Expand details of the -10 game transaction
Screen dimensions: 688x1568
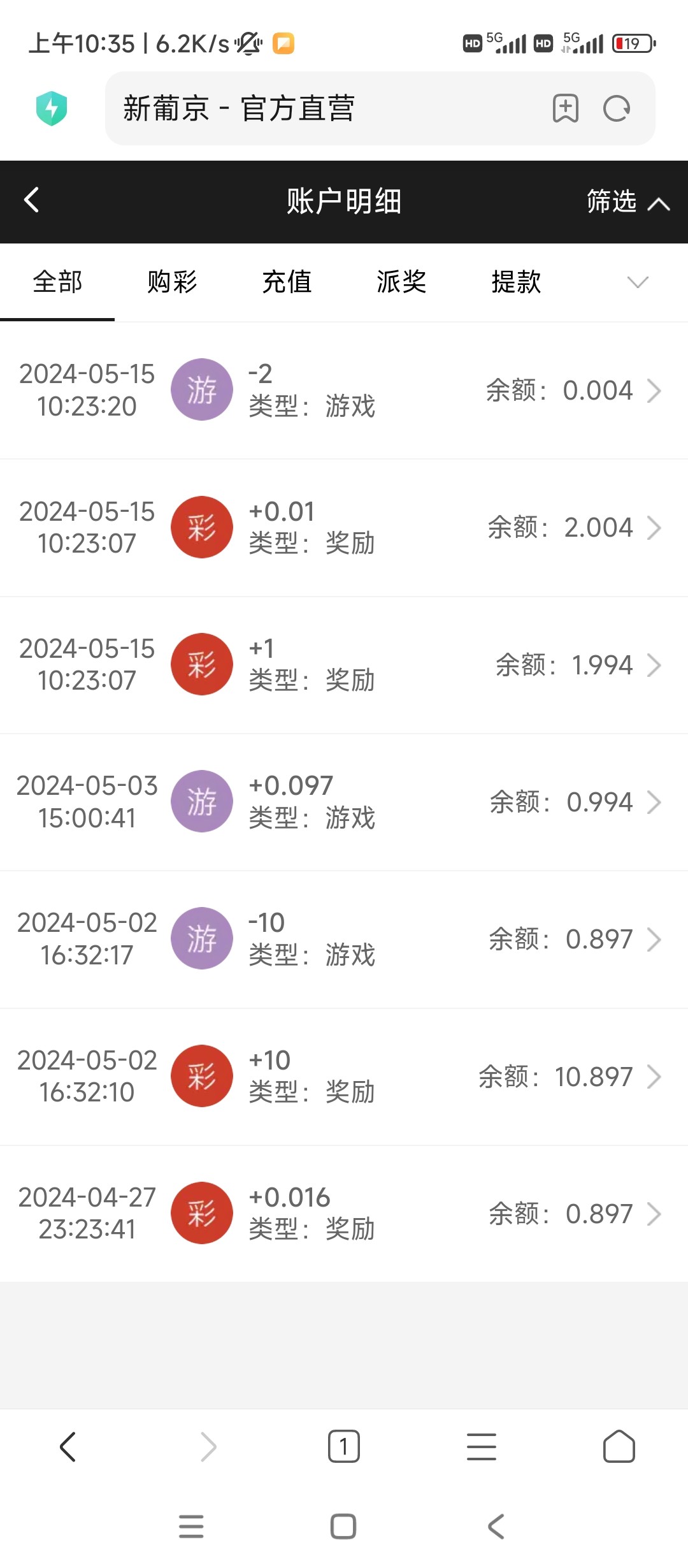point(655,939)
